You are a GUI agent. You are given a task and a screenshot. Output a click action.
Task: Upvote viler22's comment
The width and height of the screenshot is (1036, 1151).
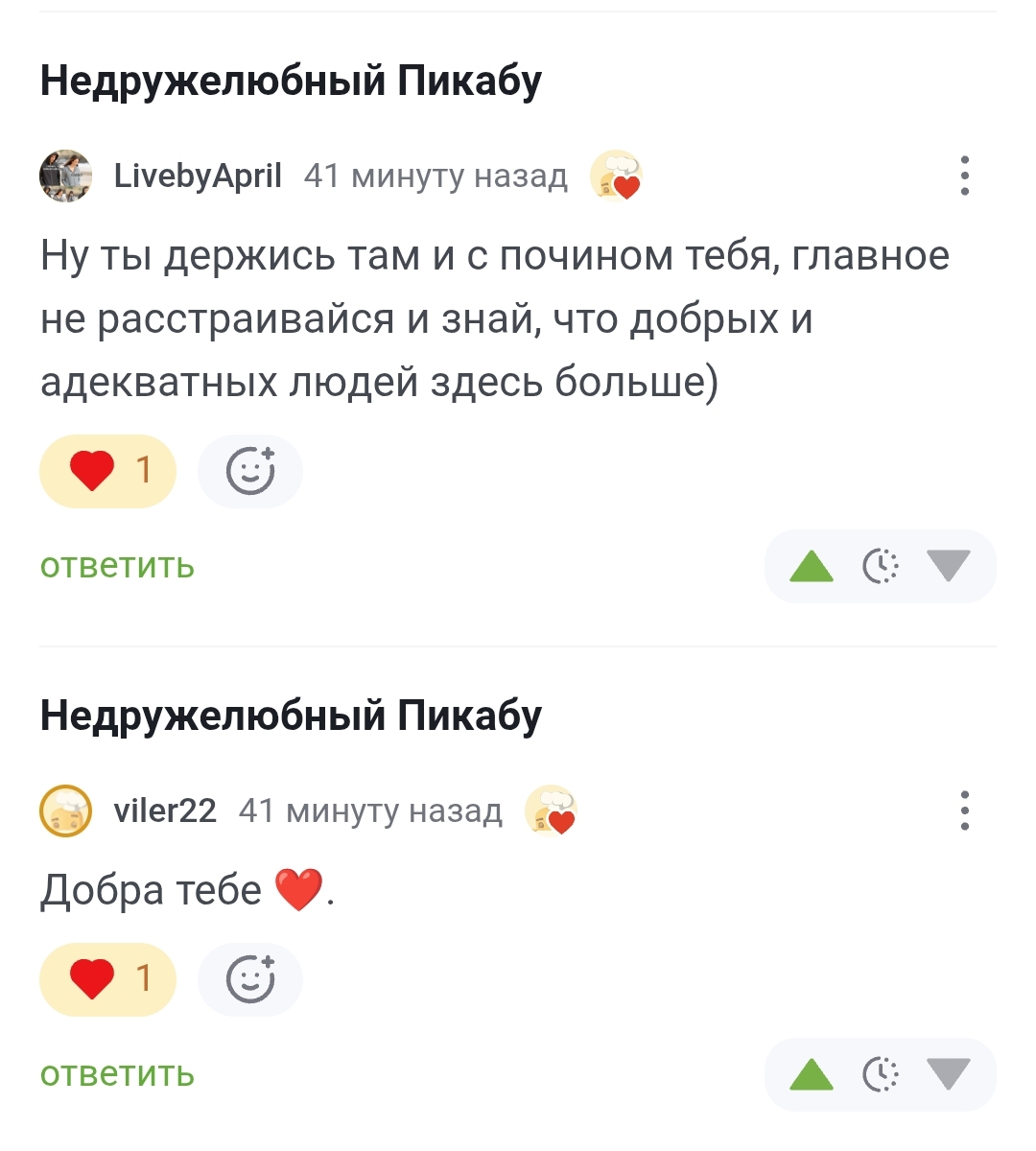pyautogui.click(x=812, y=1075)
